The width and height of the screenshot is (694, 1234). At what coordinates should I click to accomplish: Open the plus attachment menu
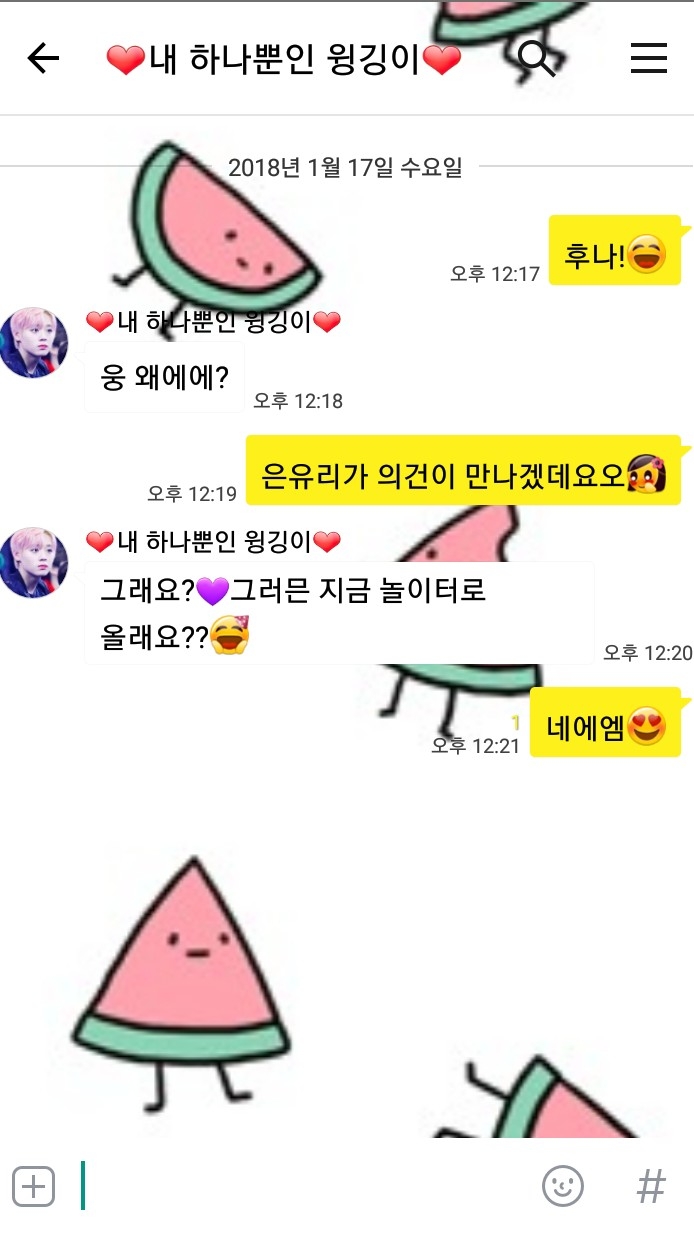coord(33,1187)
